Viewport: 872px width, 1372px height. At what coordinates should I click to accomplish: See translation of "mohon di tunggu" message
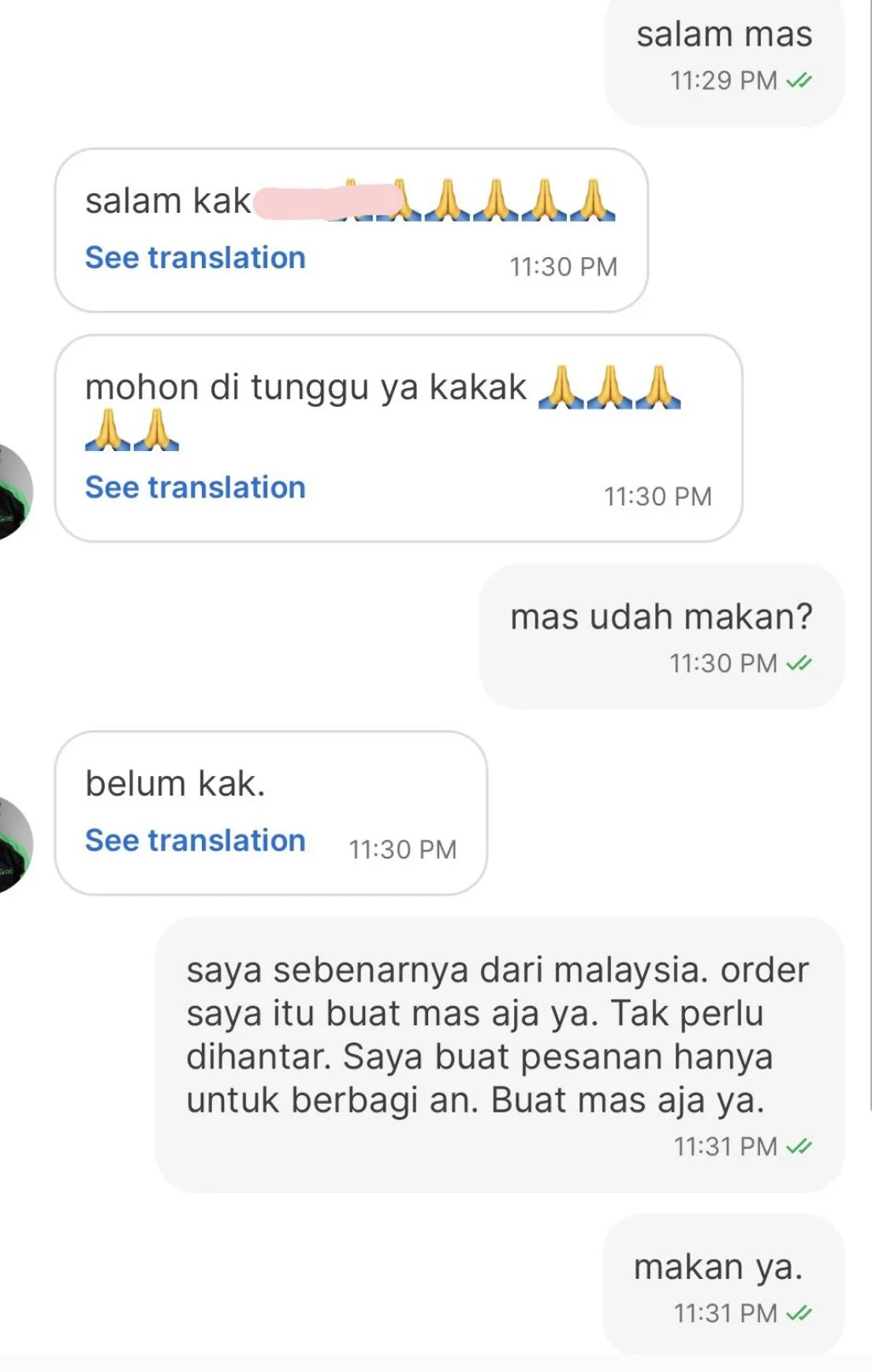[195, 487]
